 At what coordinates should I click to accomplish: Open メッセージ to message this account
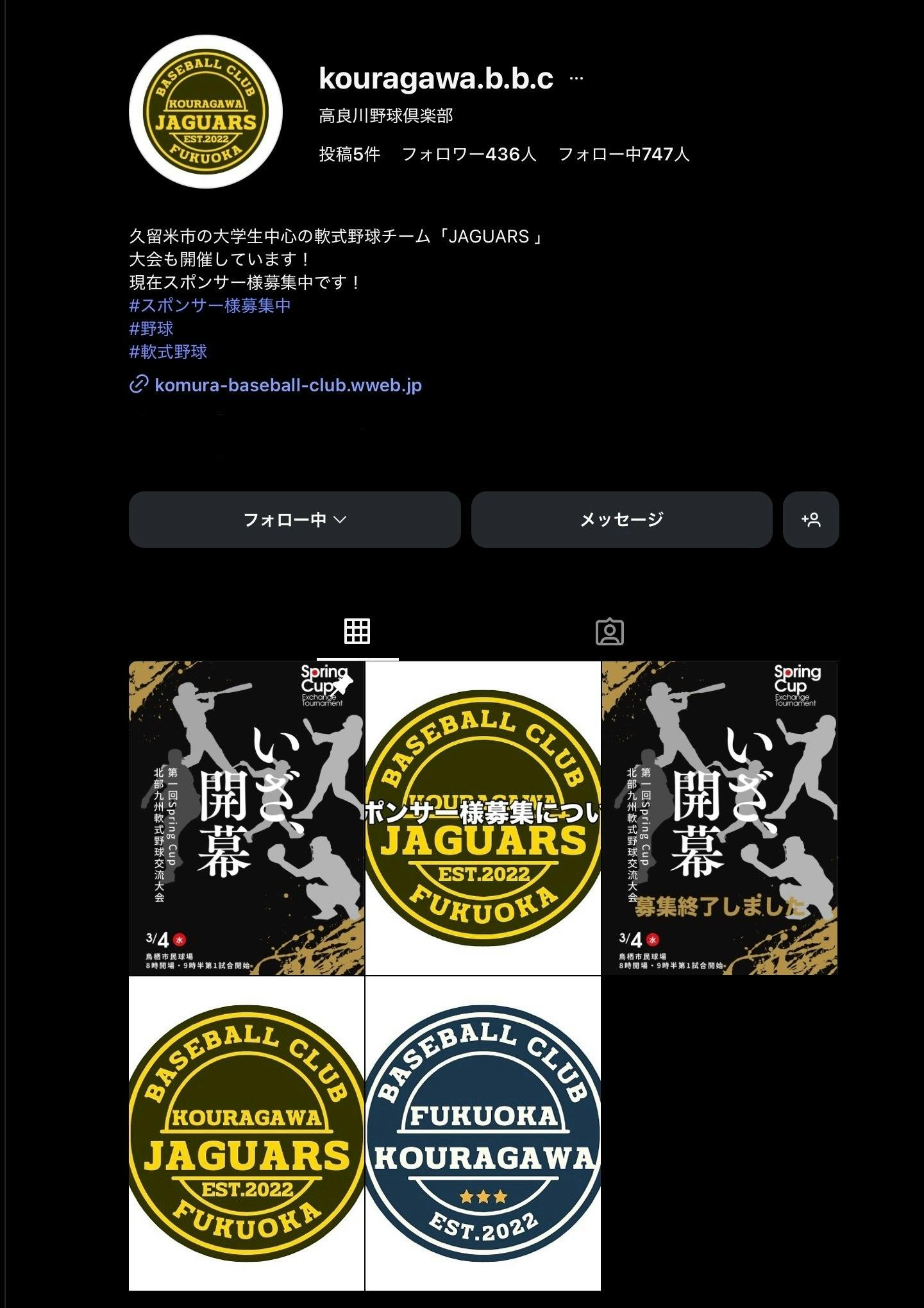pos(621,520)
